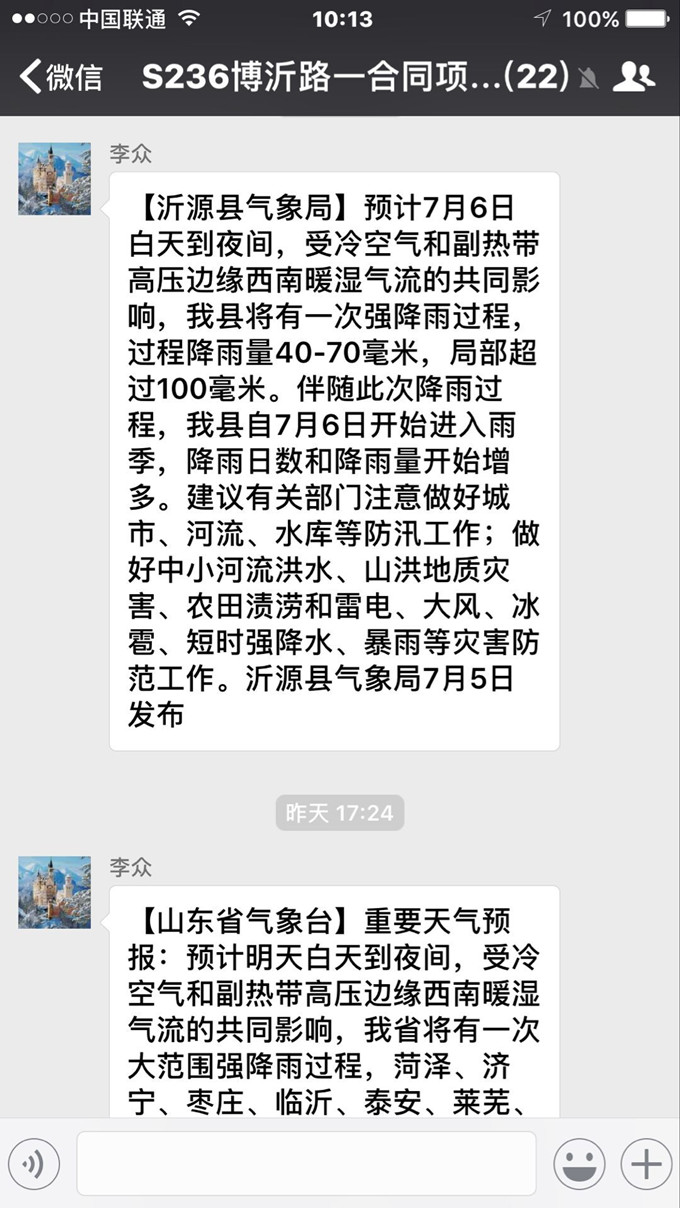Focus the message text field
Viewport: 680px width, 1208px height.
(306, 1164)
